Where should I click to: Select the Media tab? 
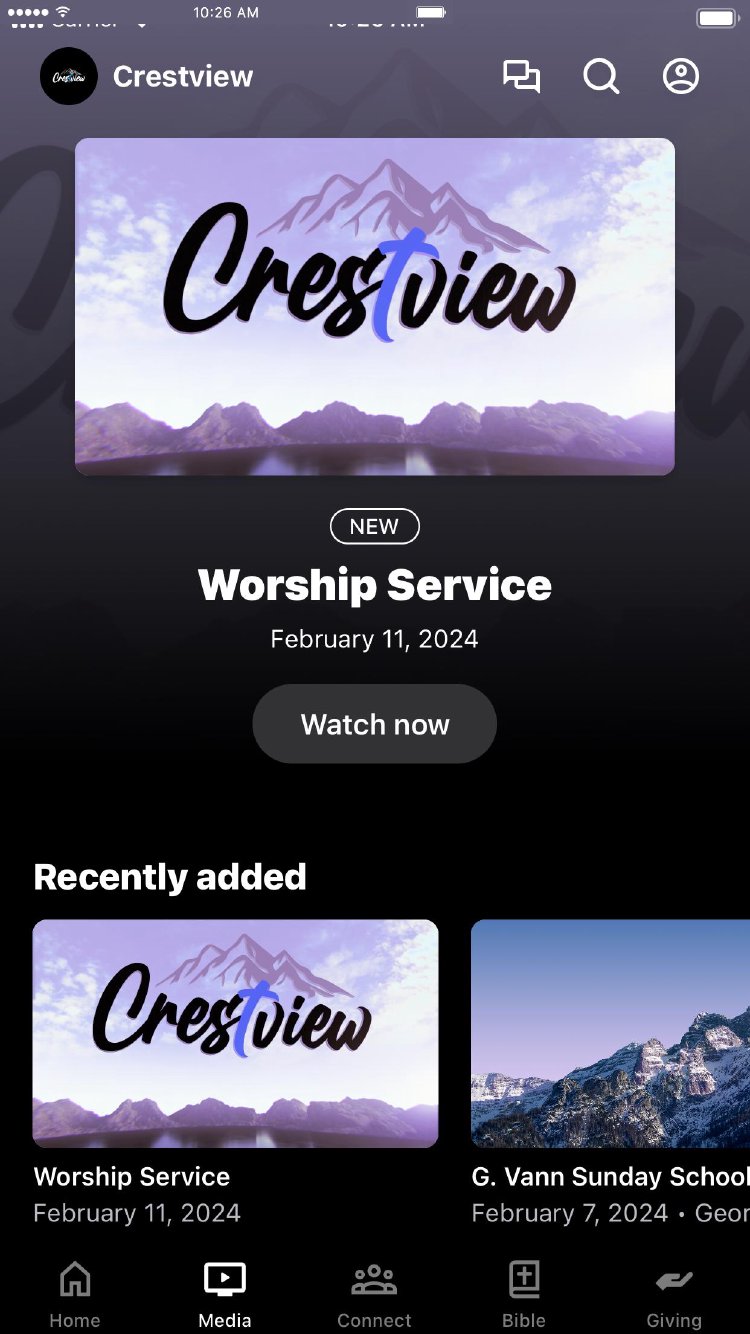(x=225, y=1294)
